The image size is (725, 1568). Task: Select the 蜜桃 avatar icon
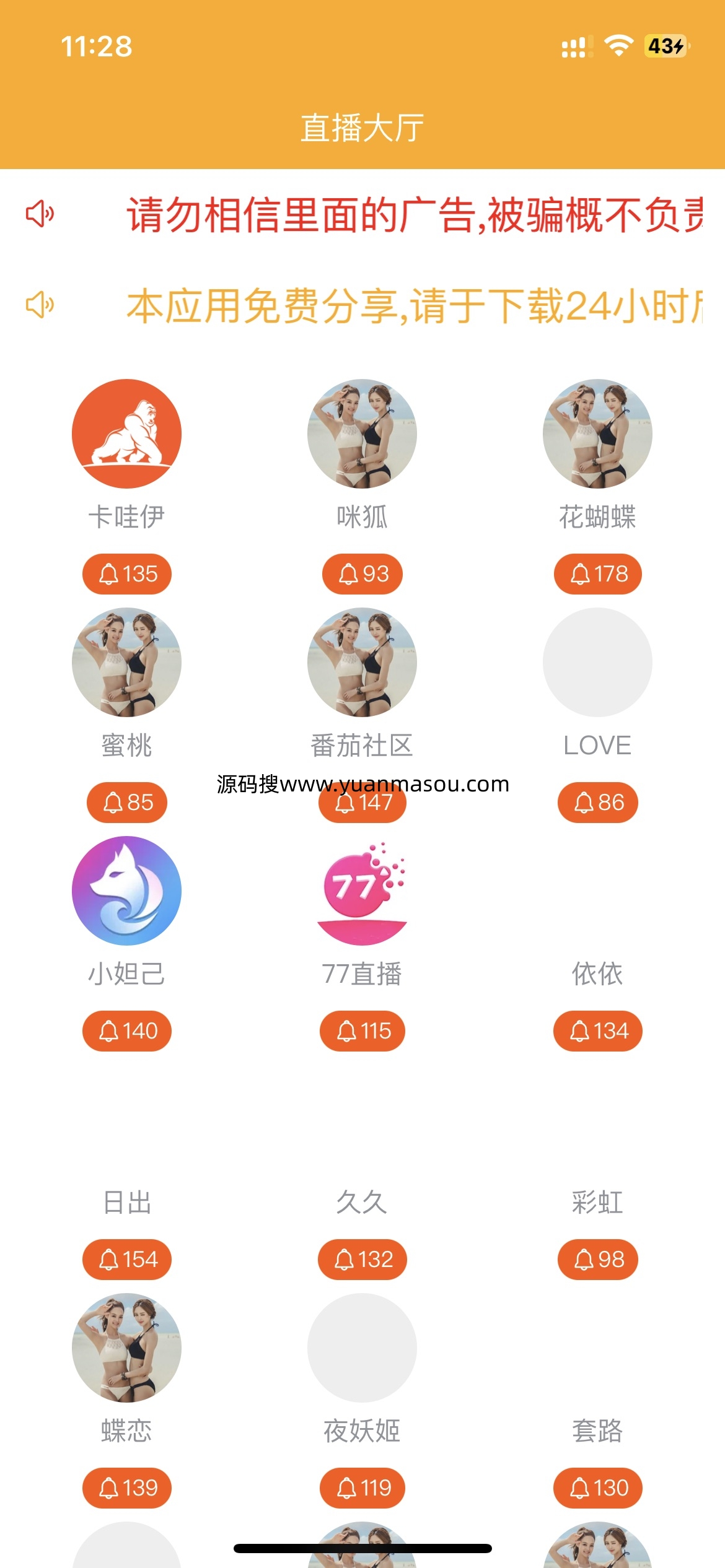(126, 662)
